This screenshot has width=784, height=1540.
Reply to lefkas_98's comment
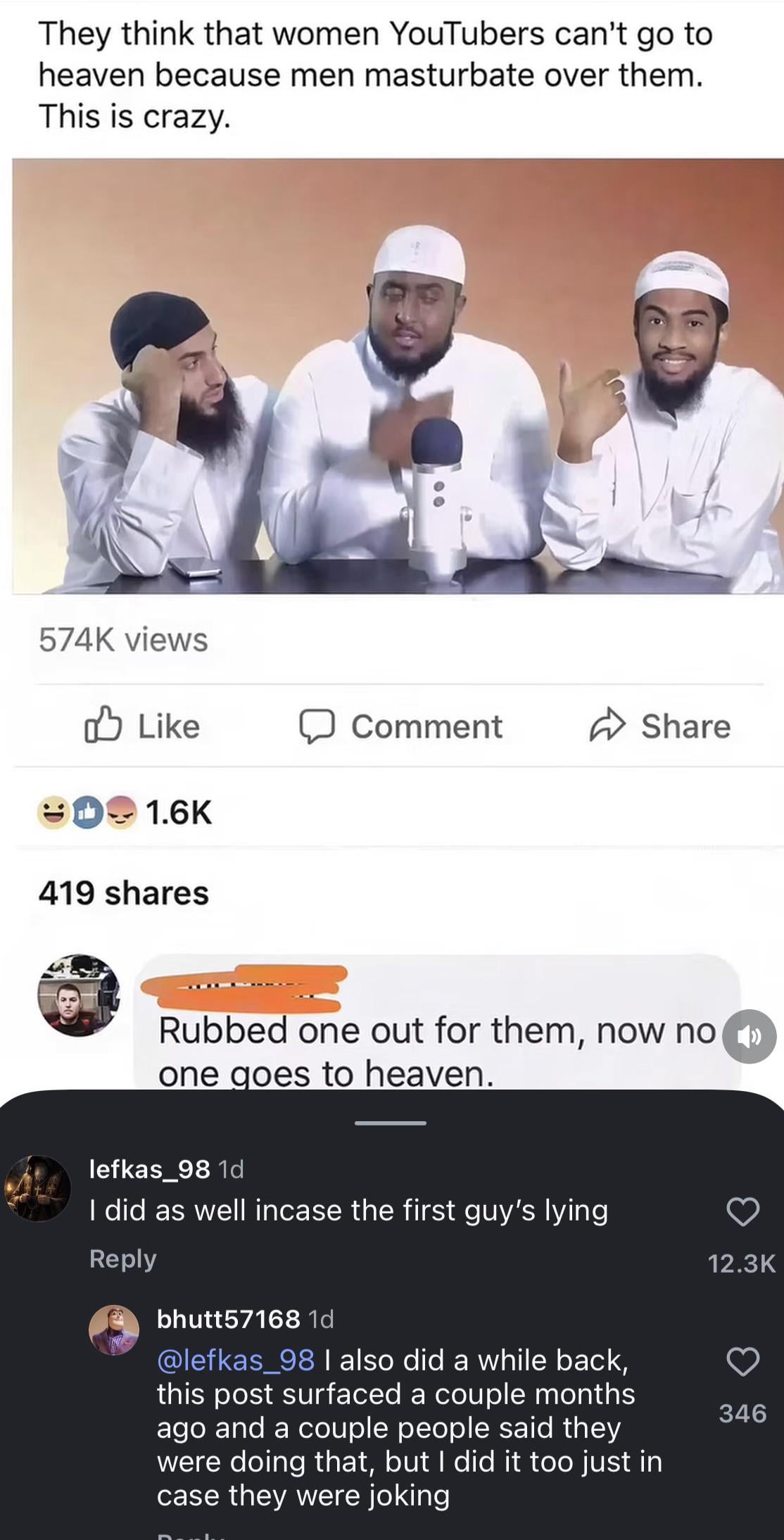[122, 1258]
